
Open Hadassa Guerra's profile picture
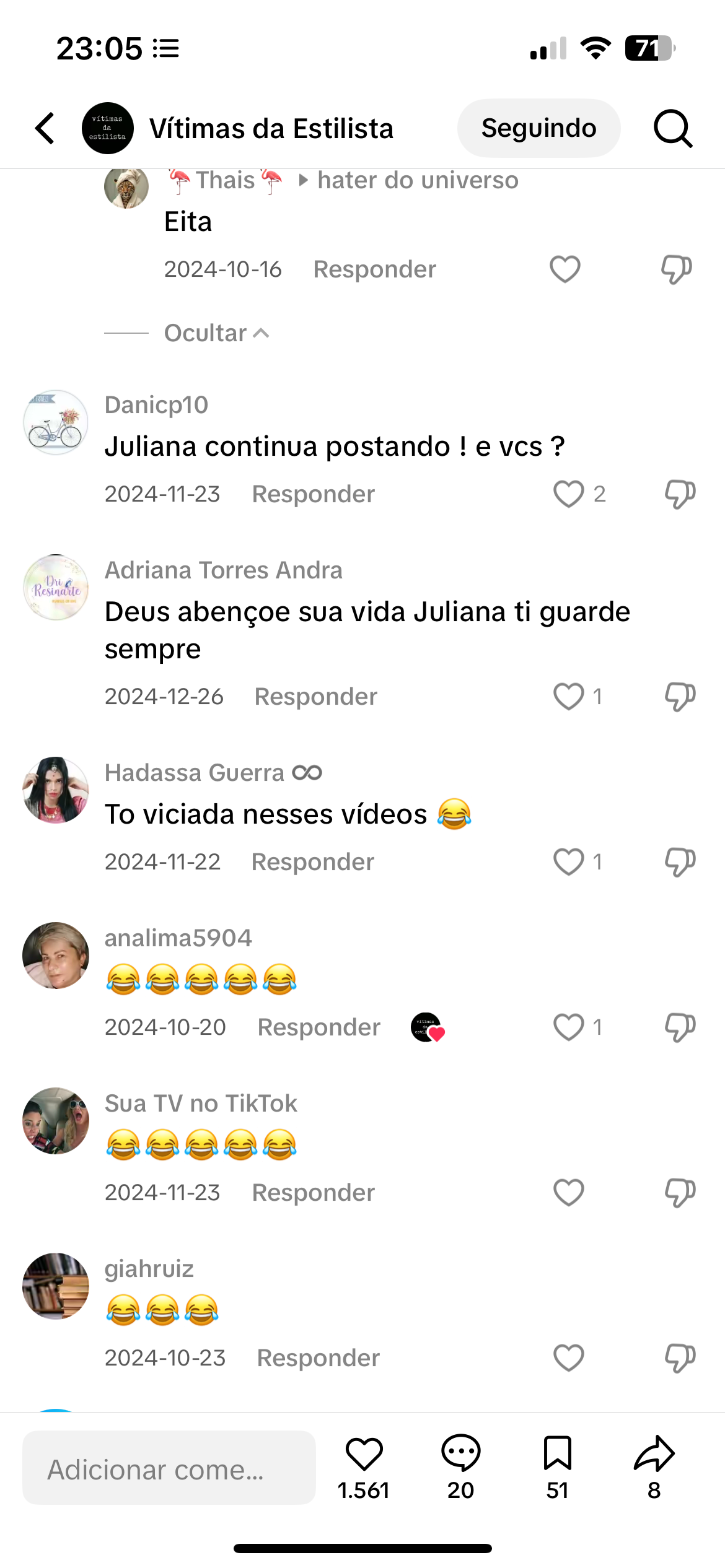click(x=56, y=790)
